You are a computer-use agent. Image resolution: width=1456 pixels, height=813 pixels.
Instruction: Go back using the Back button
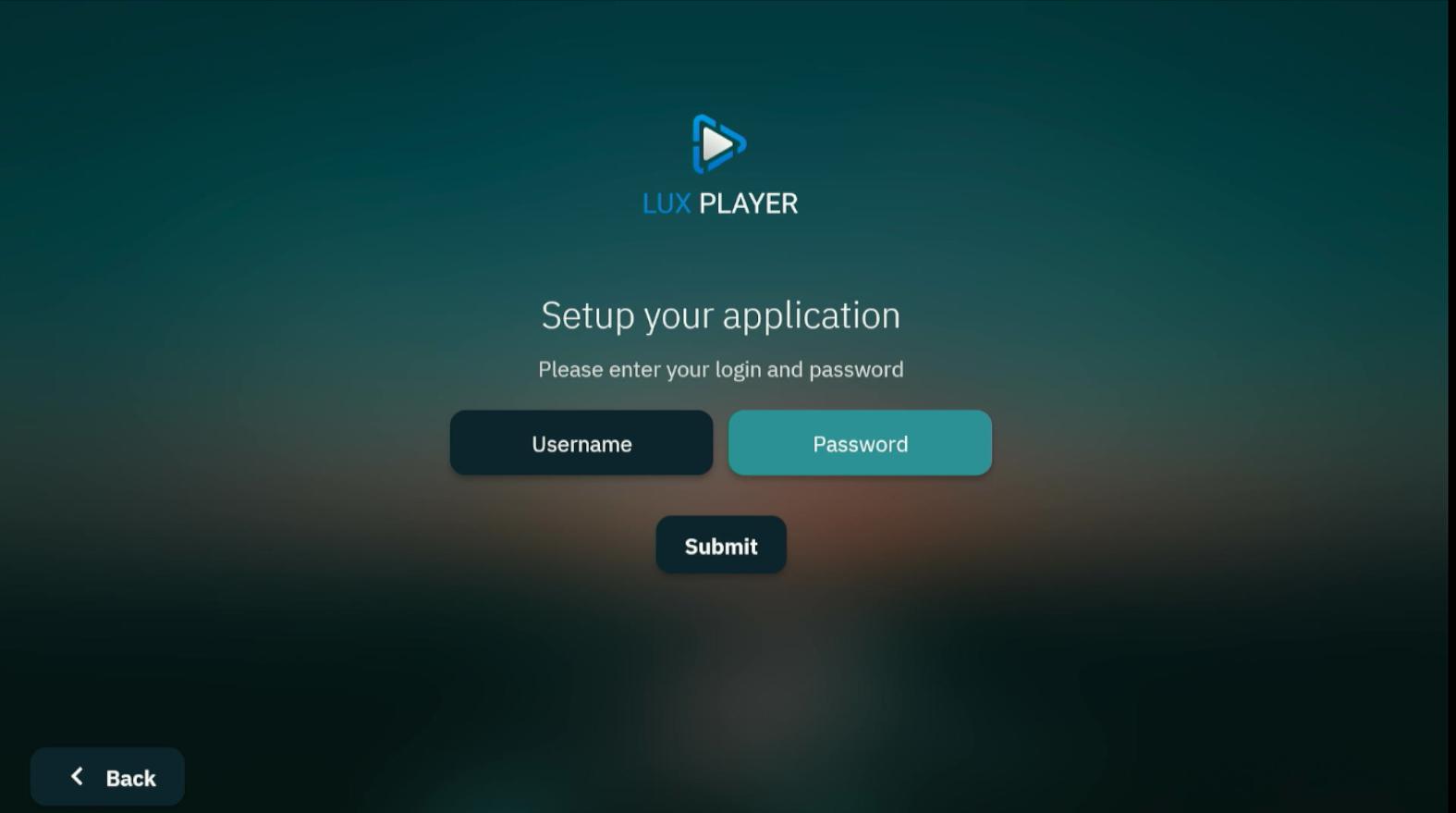pos(107,777)
